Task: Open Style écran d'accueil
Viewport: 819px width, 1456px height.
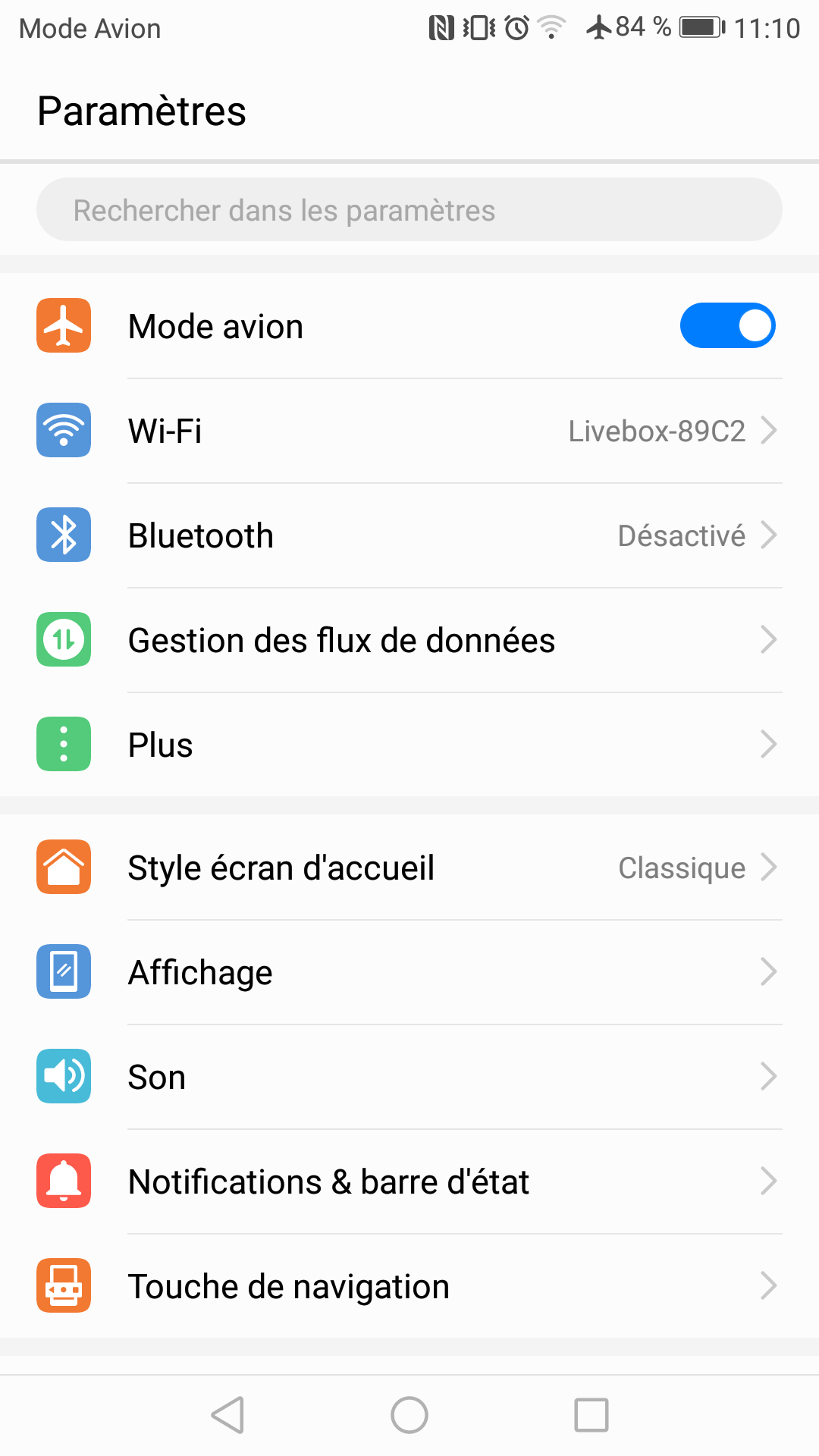Action: coord(409,868)
